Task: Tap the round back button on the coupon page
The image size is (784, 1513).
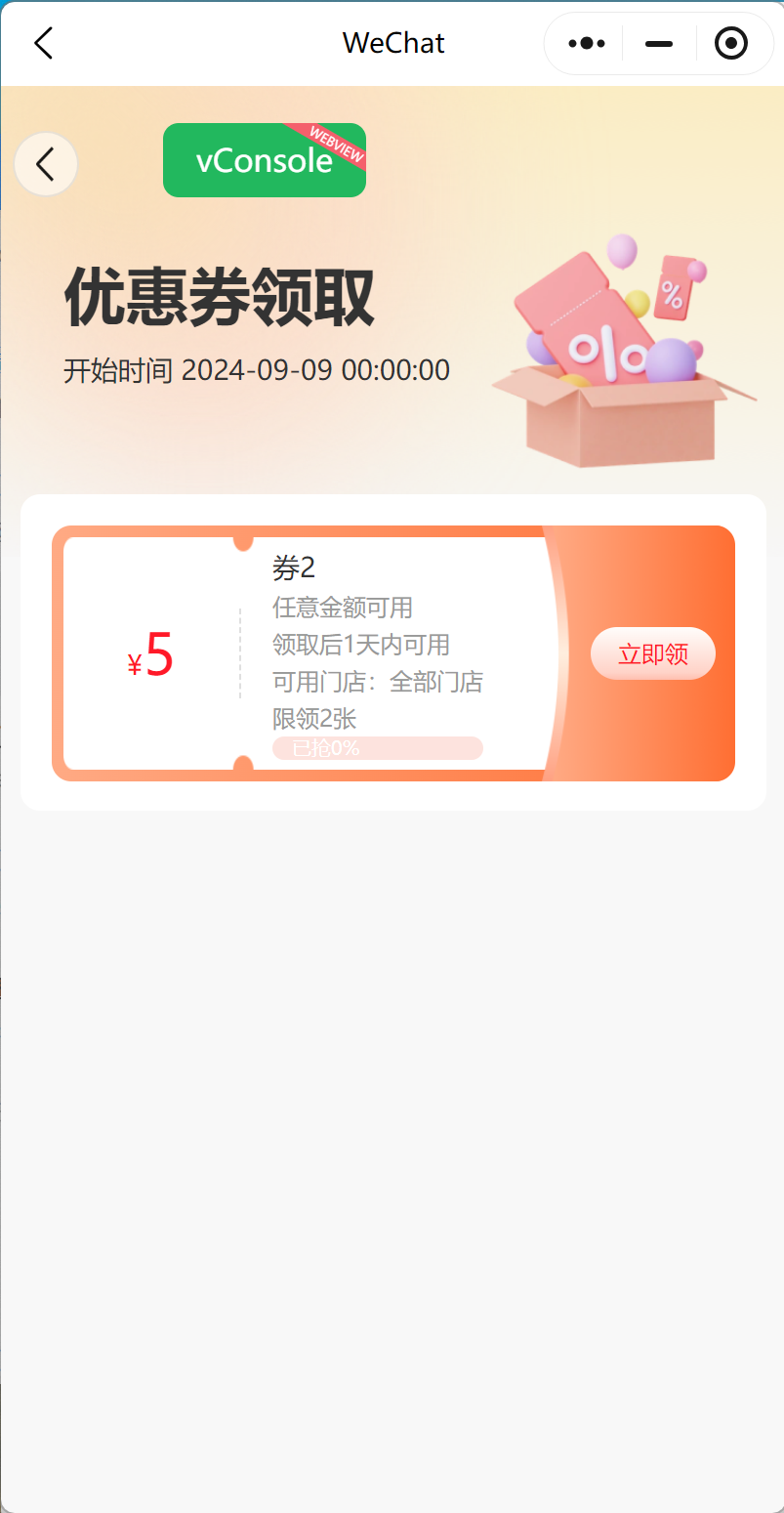Action: [46, 164]
